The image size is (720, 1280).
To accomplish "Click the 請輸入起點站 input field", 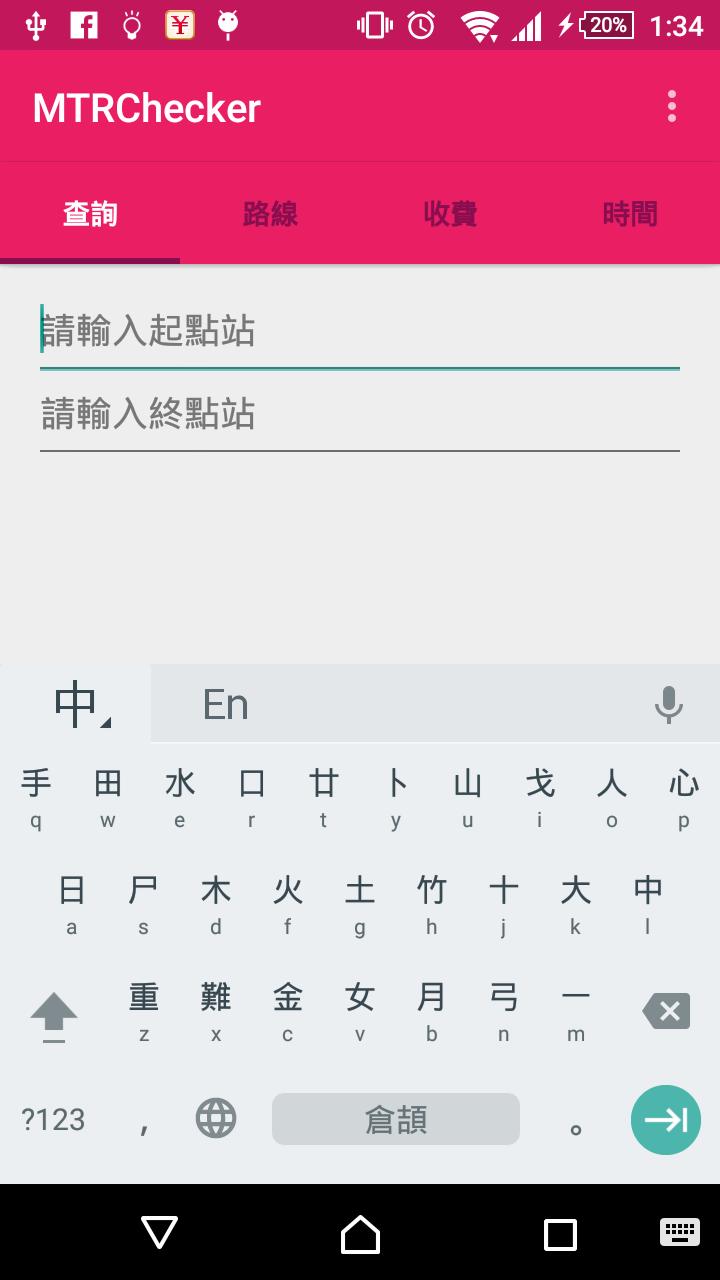I will [358, 331].
